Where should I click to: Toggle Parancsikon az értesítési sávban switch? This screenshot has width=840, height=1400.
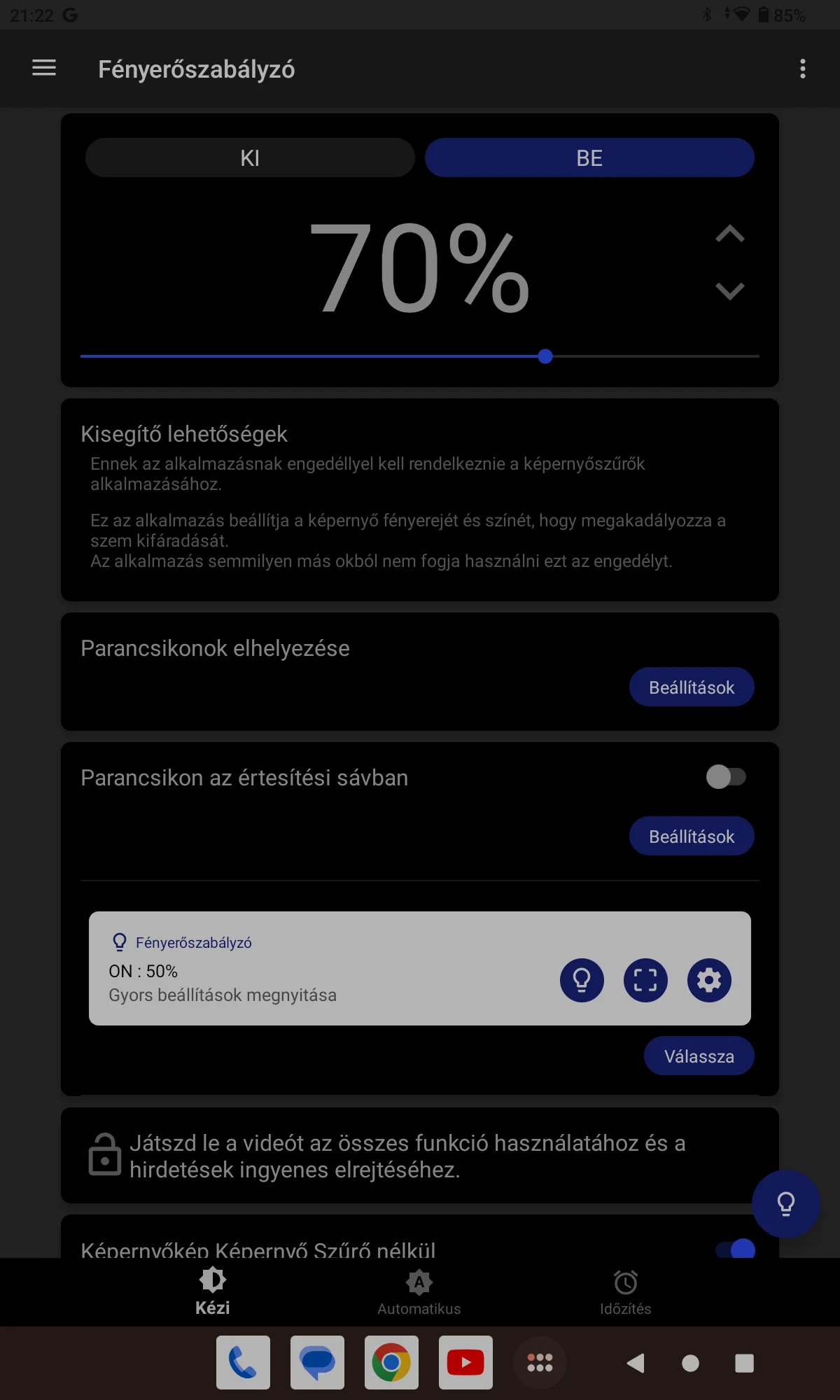point(726,776)
